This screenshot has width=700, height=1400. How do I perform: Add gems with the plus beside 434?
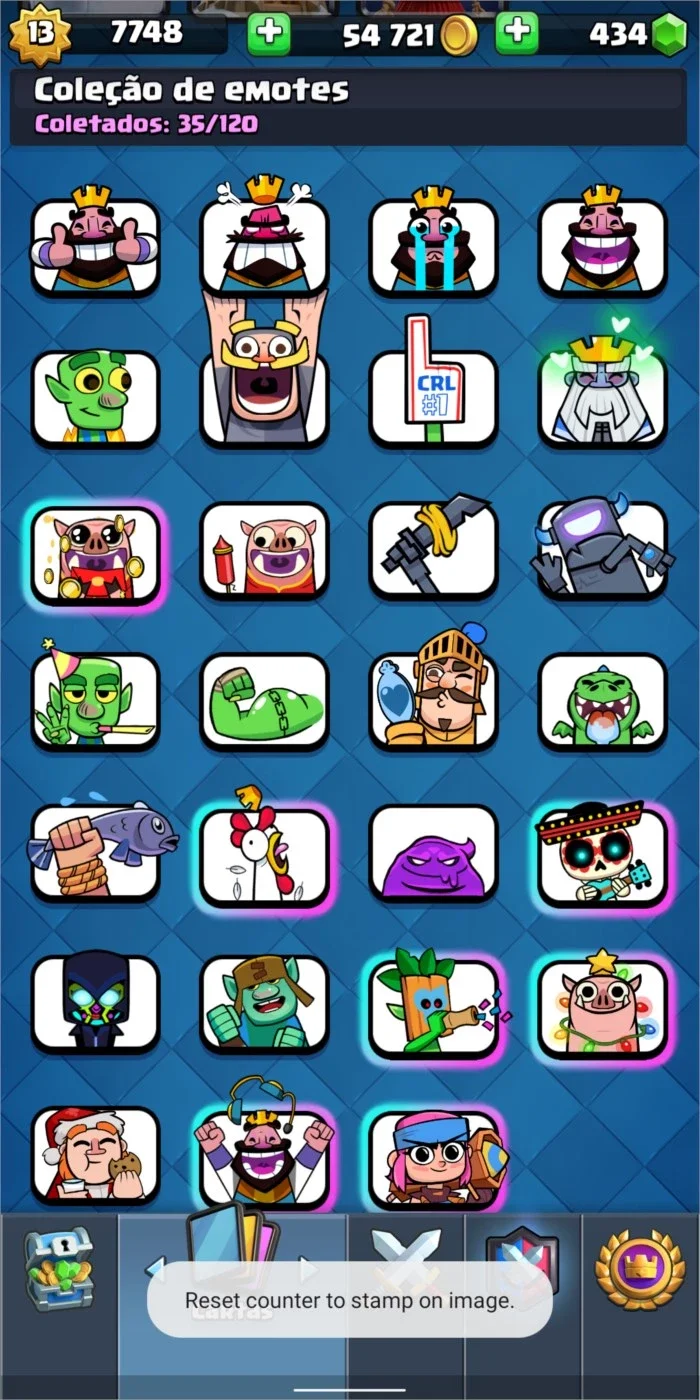pos(516,34)
